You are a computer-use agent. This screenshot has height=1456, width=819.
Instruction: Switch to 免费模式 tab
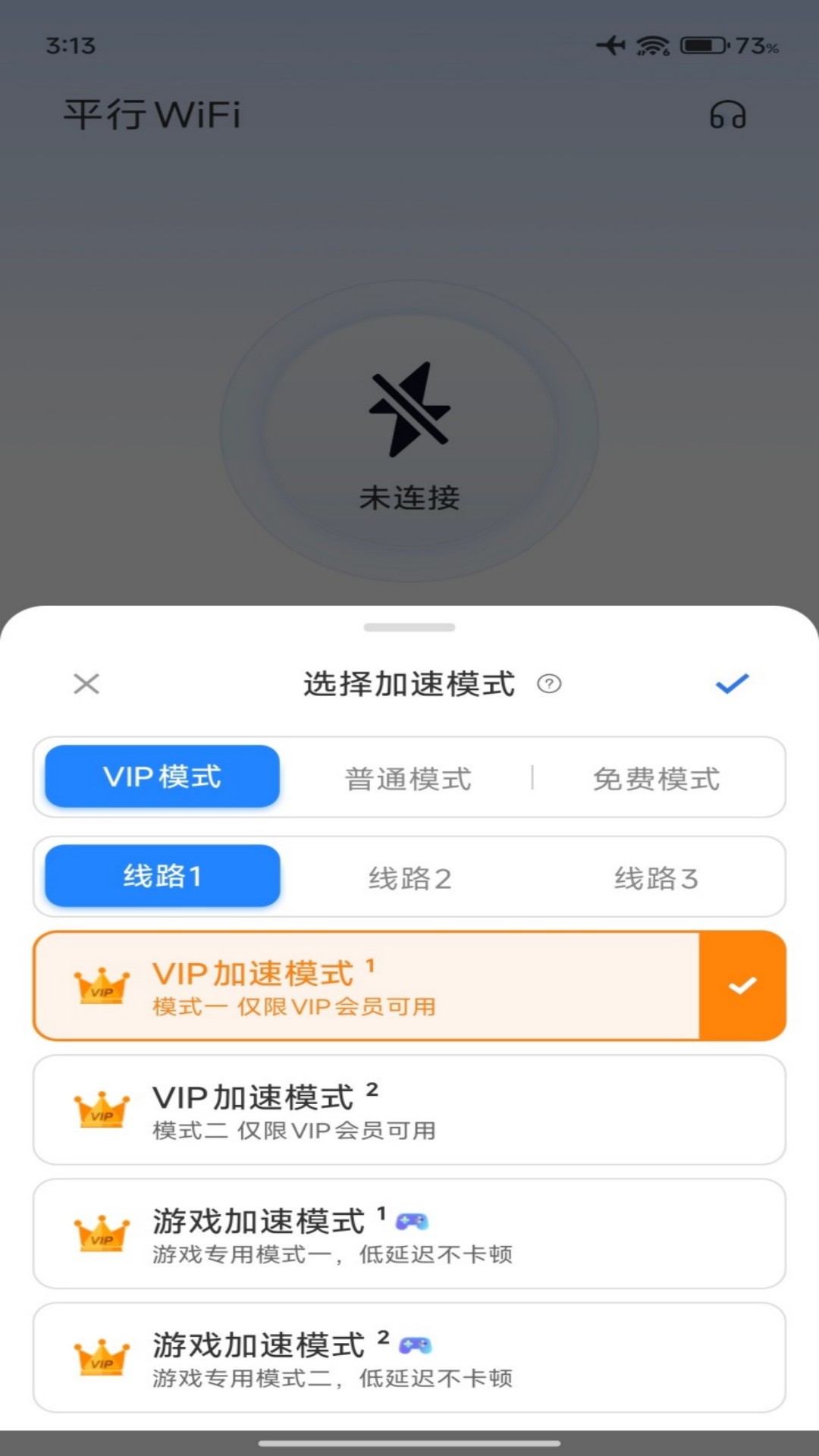(x=657, y=777)
